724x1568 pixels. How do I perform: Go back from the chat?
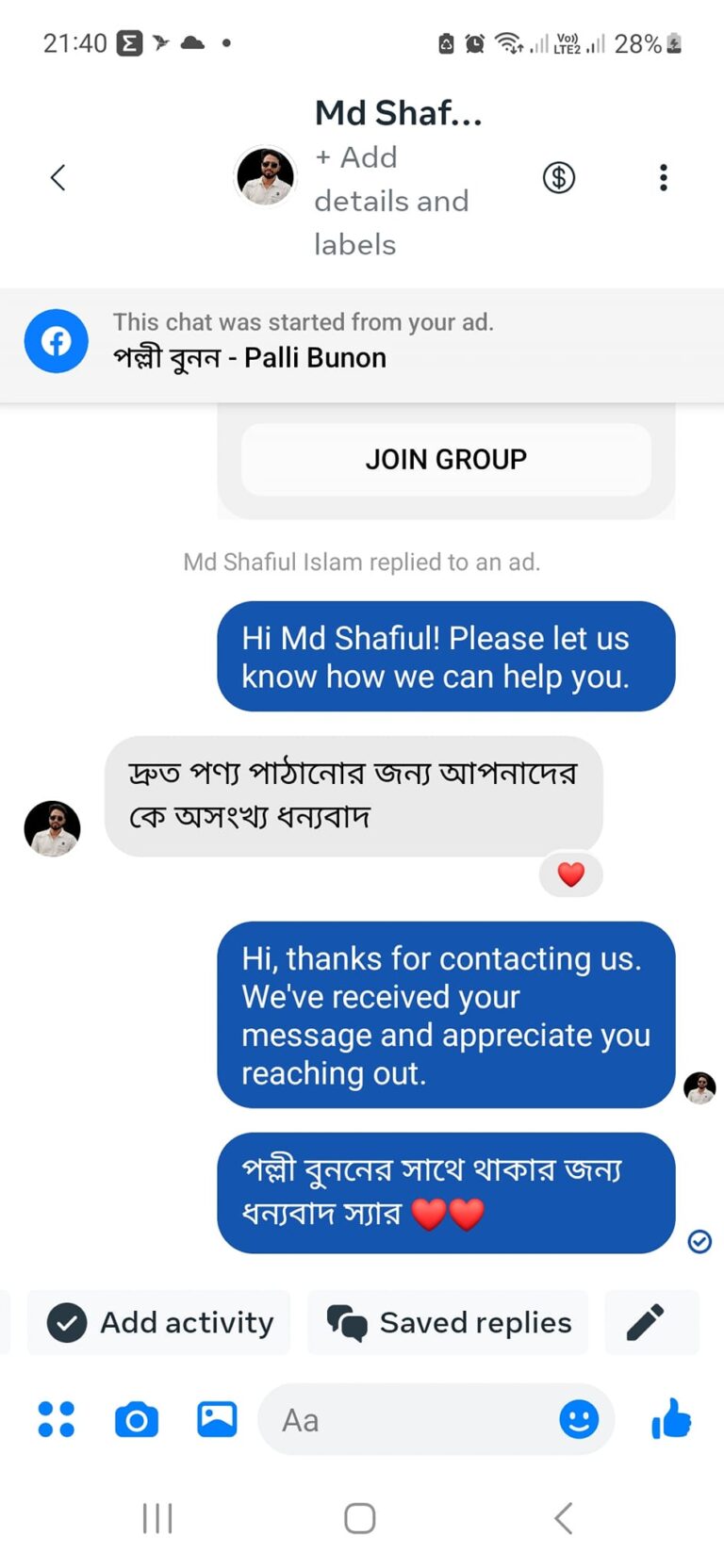coord(58,177)
